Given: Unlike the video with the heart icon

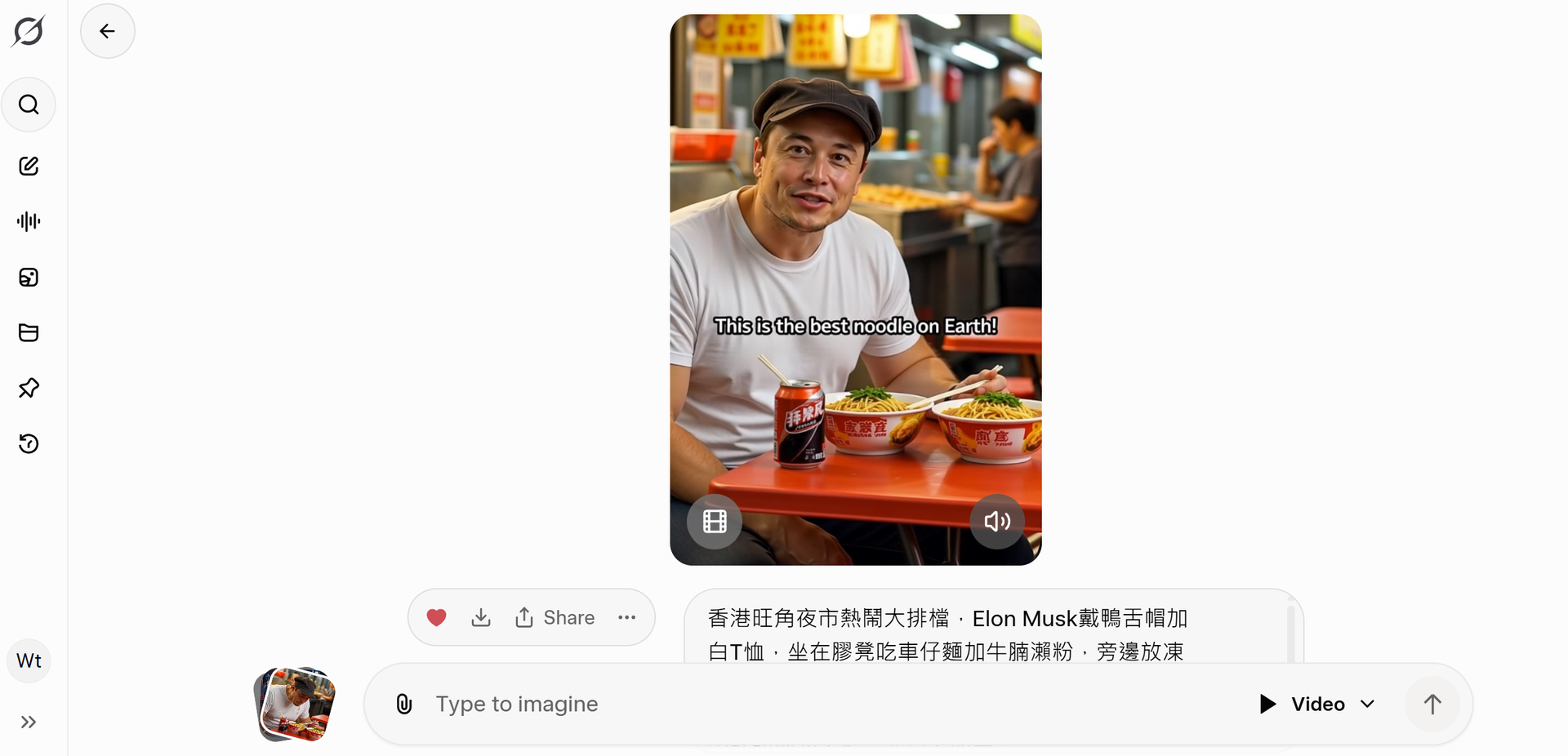Looking at the screenshot, I should tap(436, 617).
